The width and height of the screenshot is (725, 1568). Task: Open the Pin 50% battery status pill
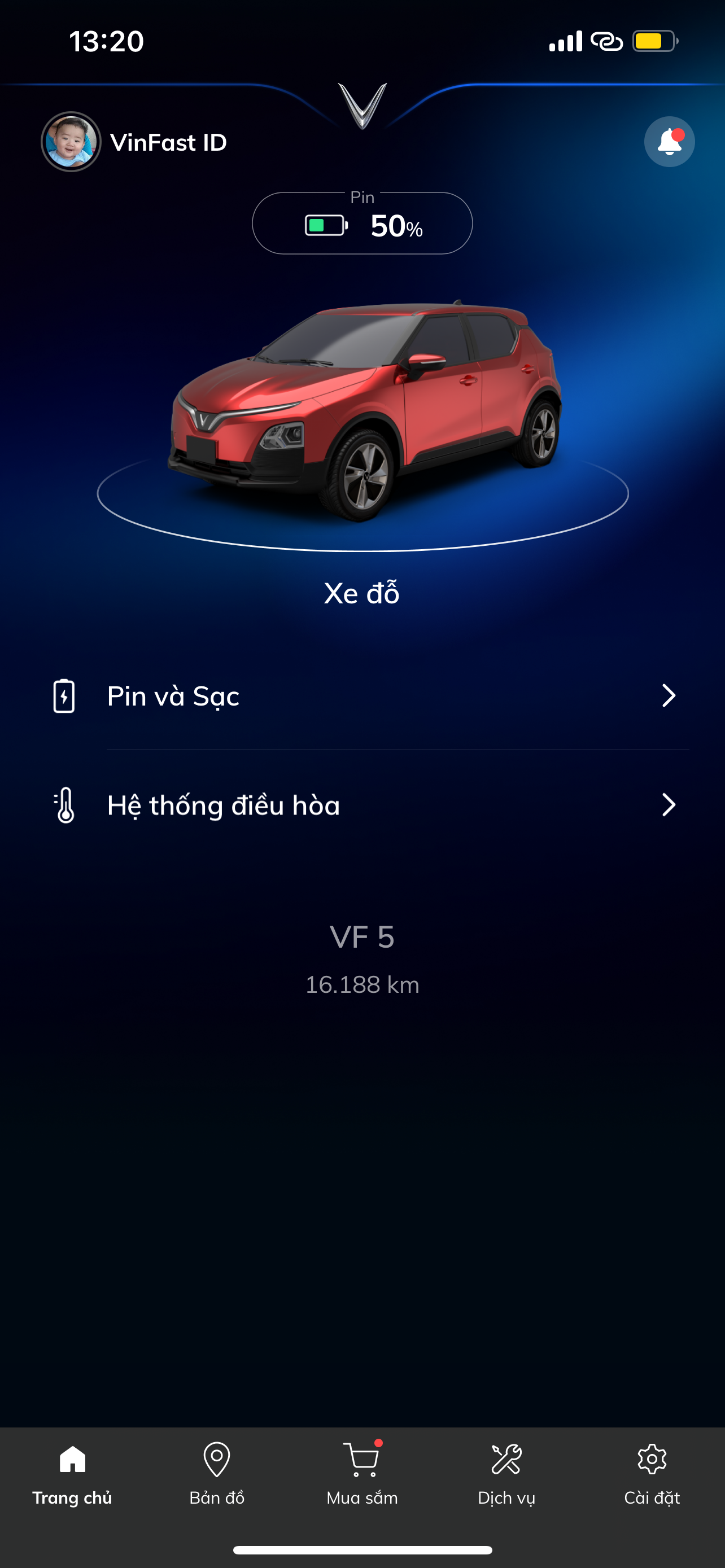click(x=362, y=224)
